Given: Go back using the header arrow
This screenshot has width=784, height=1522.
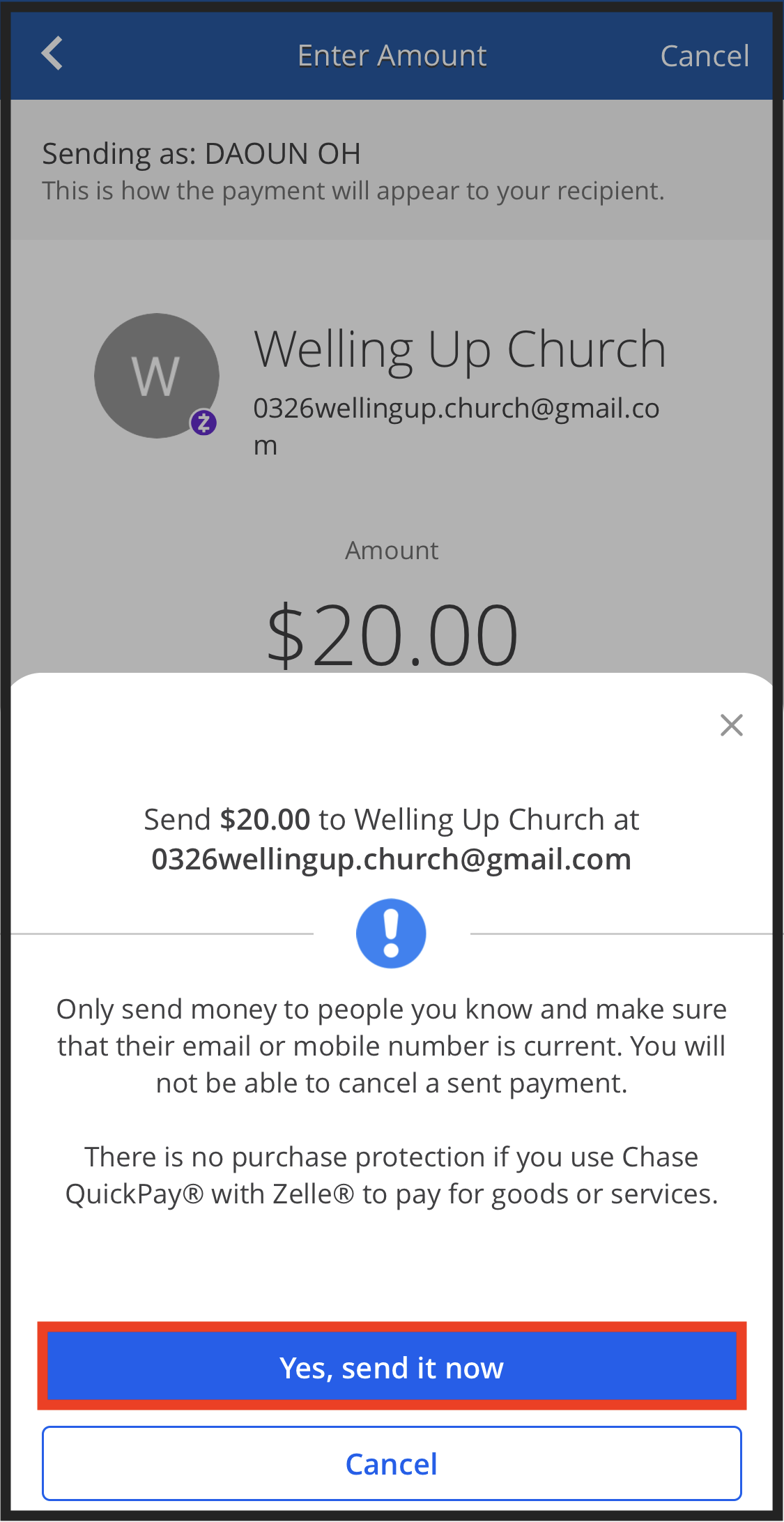Looking at the screenshot, I should click(x=52, y=54).
